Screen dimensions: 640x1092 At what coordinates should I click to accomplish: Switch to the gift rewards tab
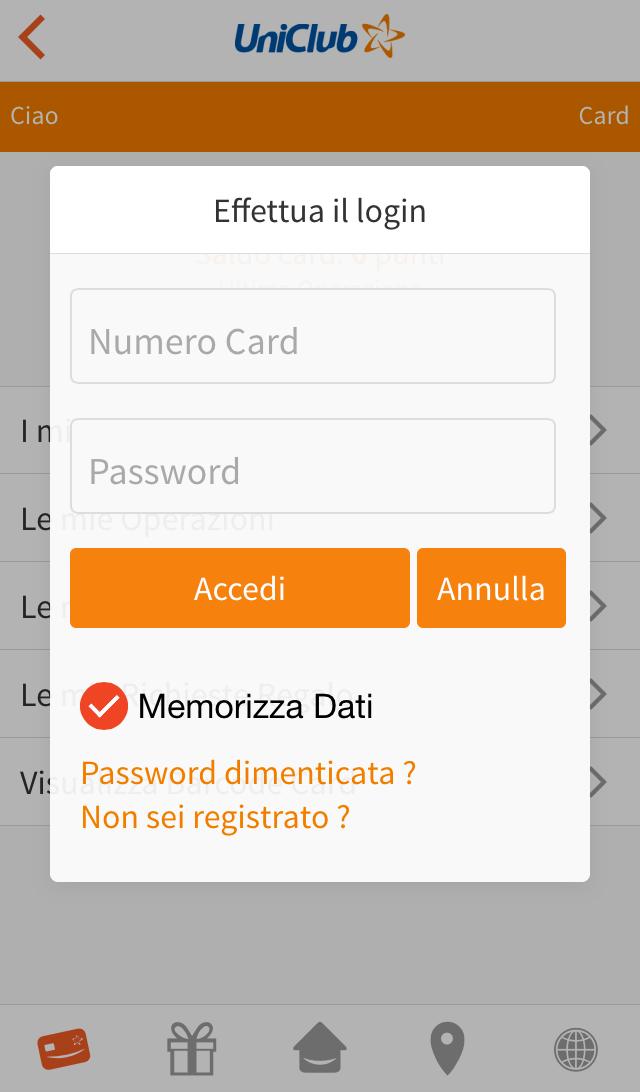tap(192, 1050)
